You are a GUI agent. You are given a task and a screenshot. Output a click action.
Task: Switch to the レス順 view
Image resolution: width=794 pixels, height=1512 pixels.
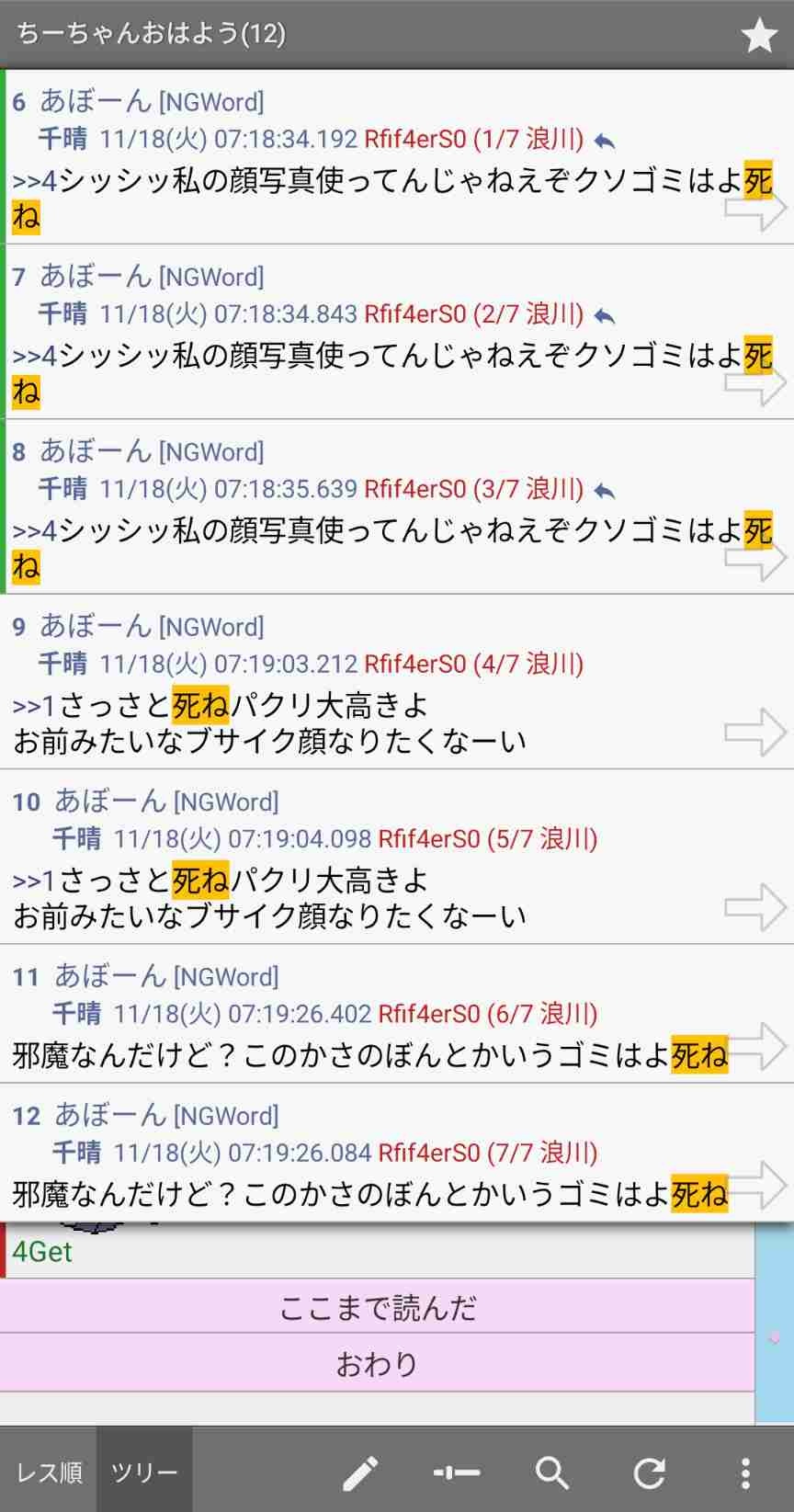click(x=49, y=1472)
